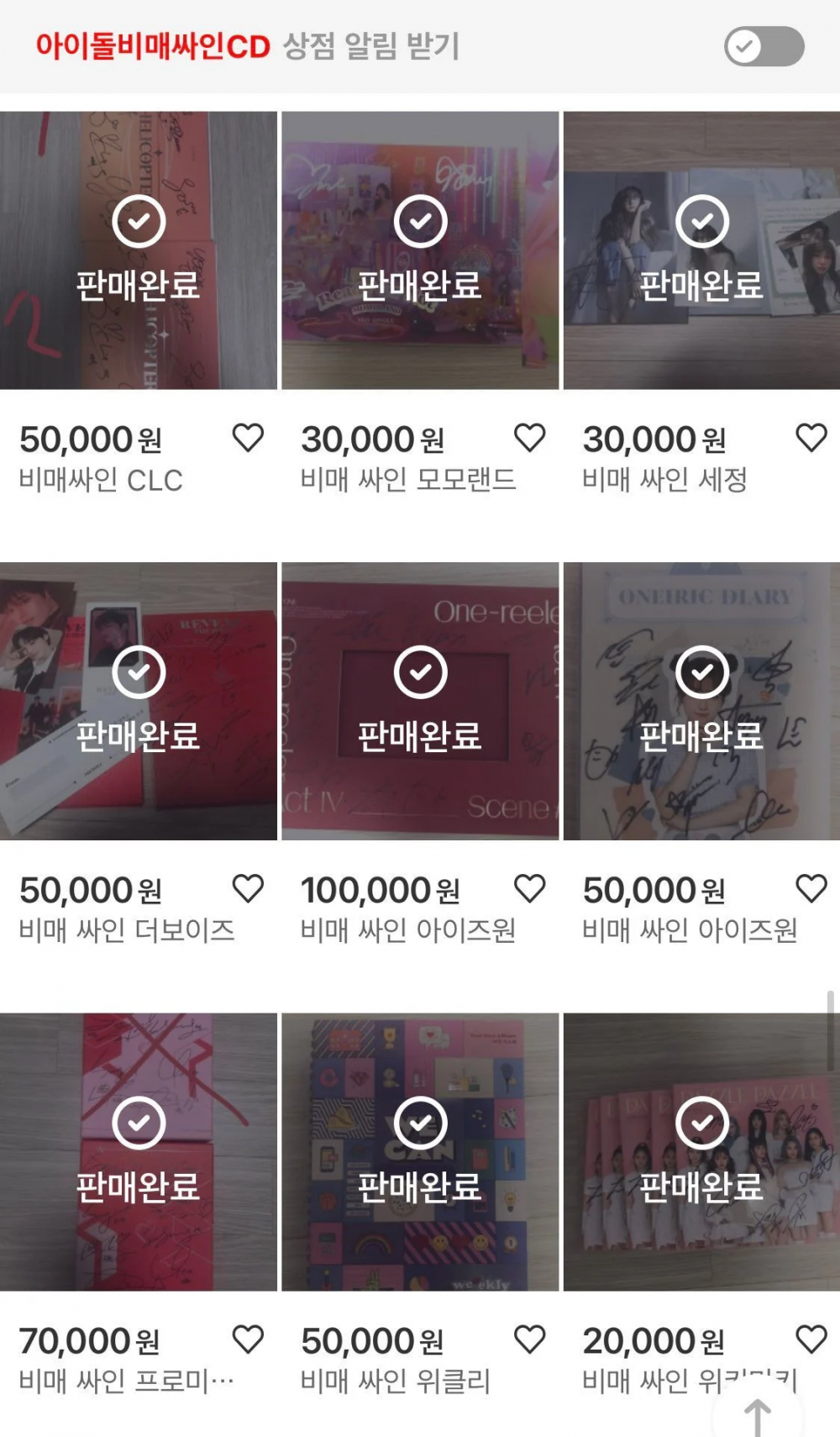Favorite the 비매 싸인 세정 item
Image resolution: width=840 pixels, height=1437 pixels.
click(x=811, y=438)
